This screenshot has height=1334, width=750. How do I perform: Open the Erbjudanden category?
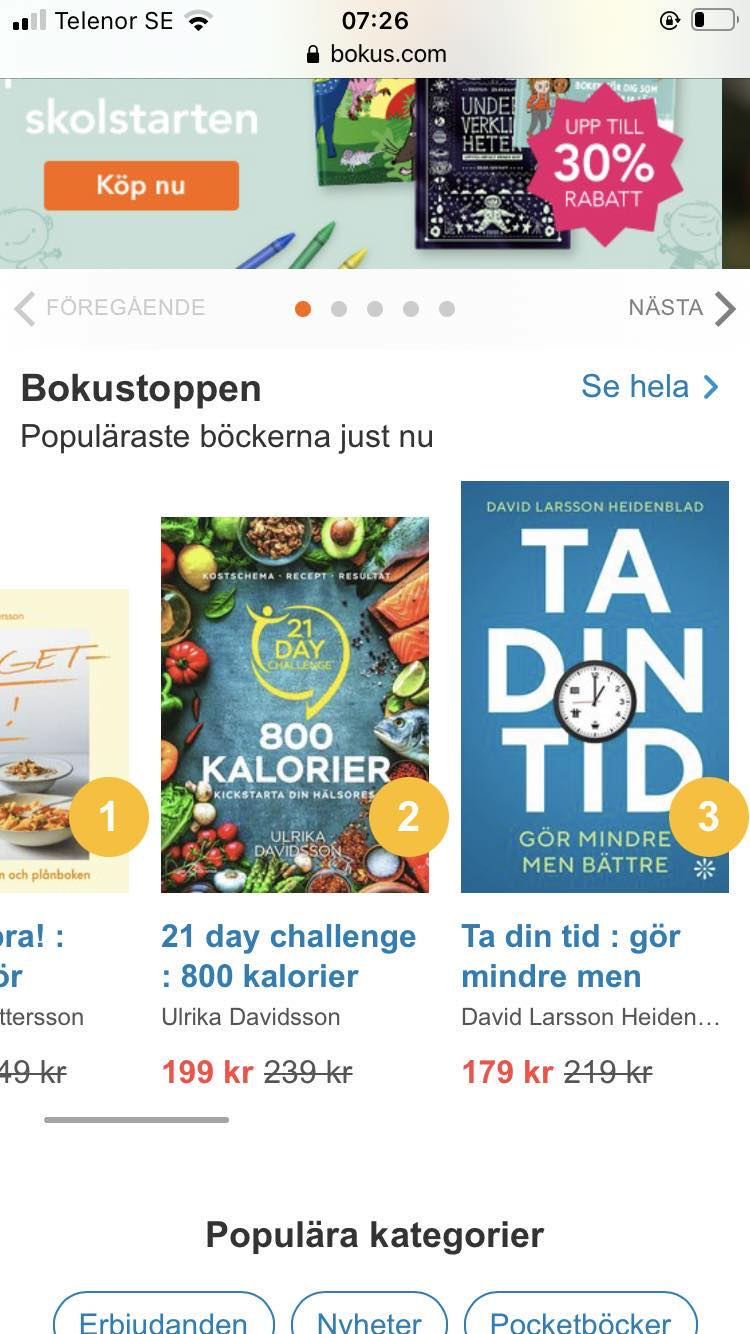pos(163,1320)
